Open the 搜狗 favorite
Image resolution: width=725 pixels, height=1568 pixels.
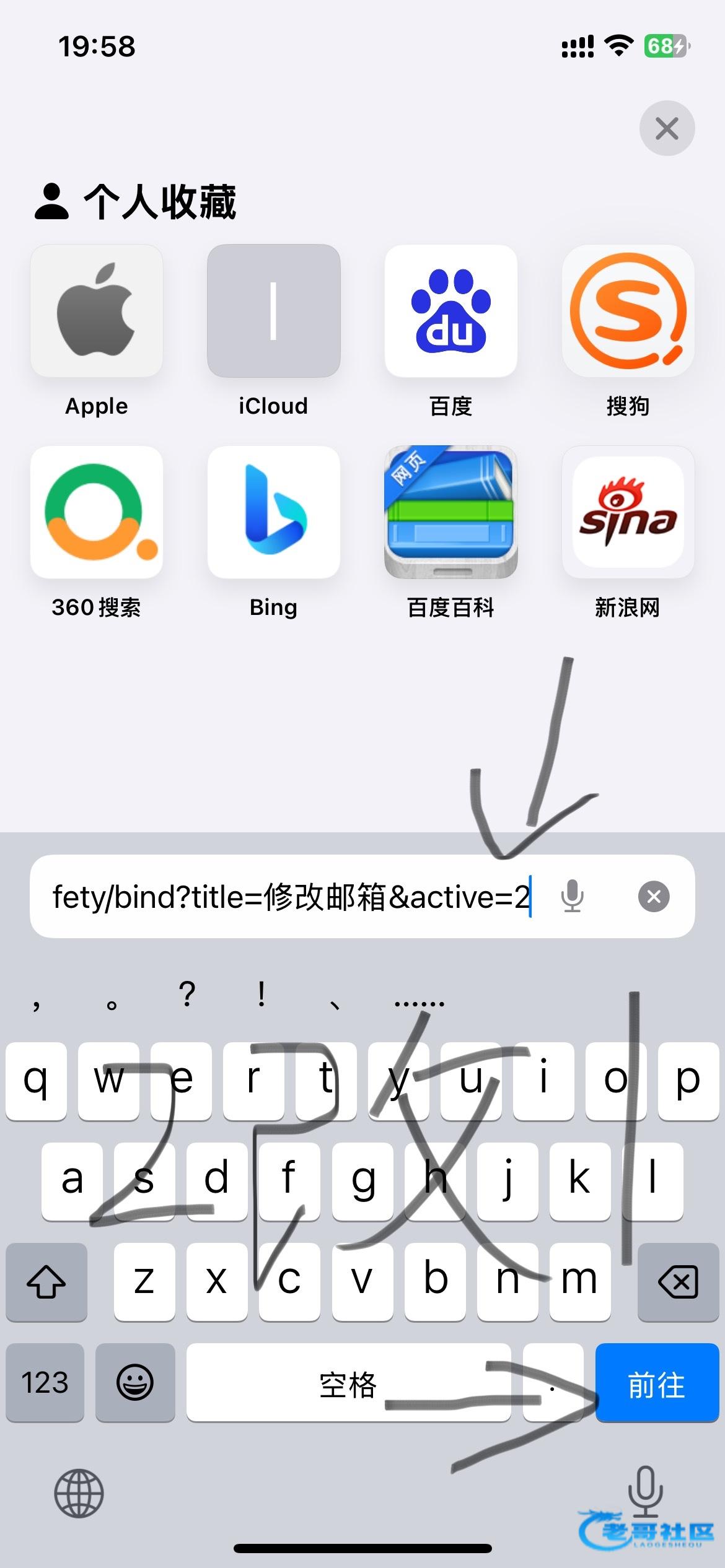point(628,311)
